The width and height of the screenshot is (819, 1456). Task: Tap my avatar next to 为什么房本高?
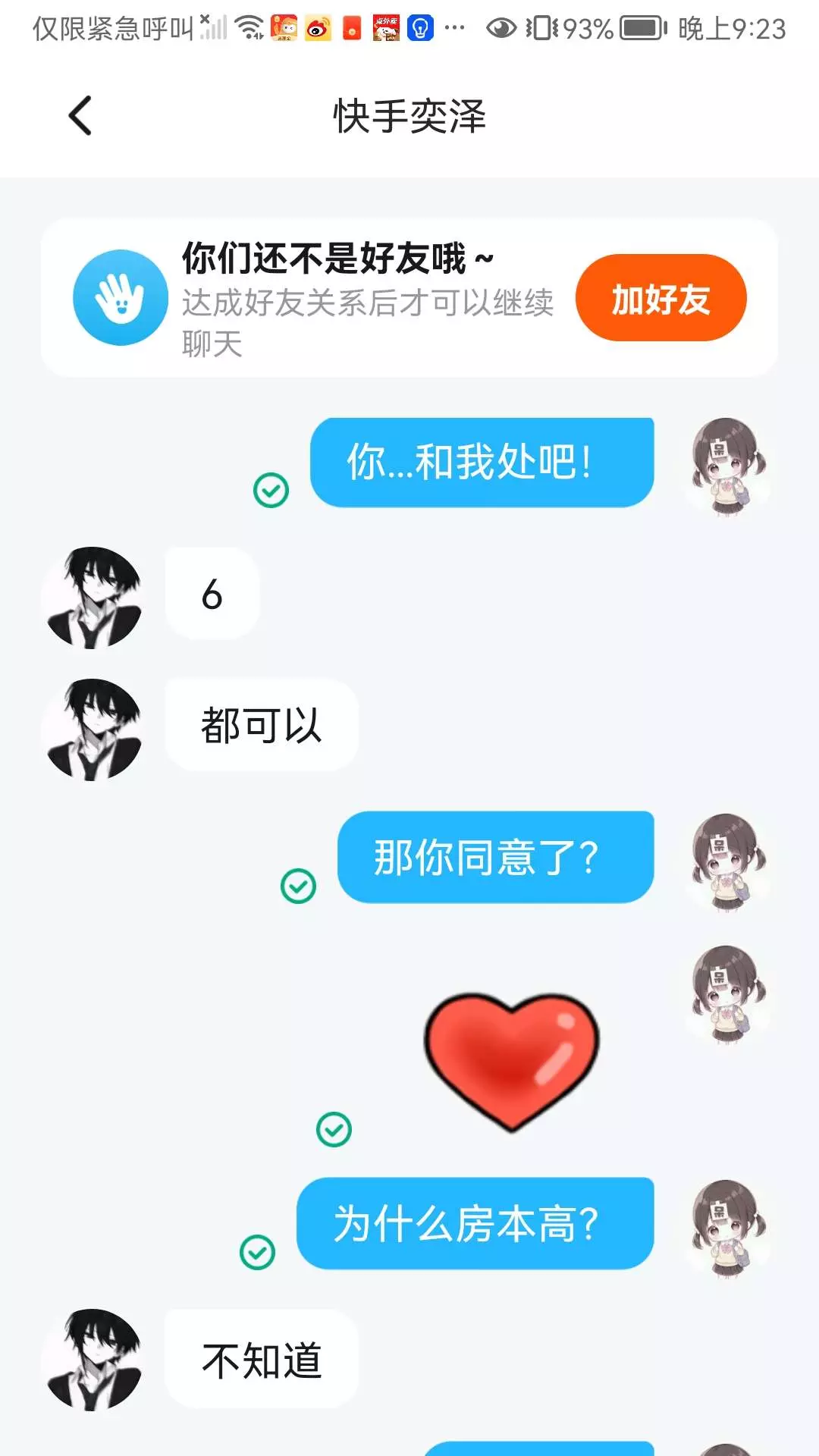[x=726, y=1227]
